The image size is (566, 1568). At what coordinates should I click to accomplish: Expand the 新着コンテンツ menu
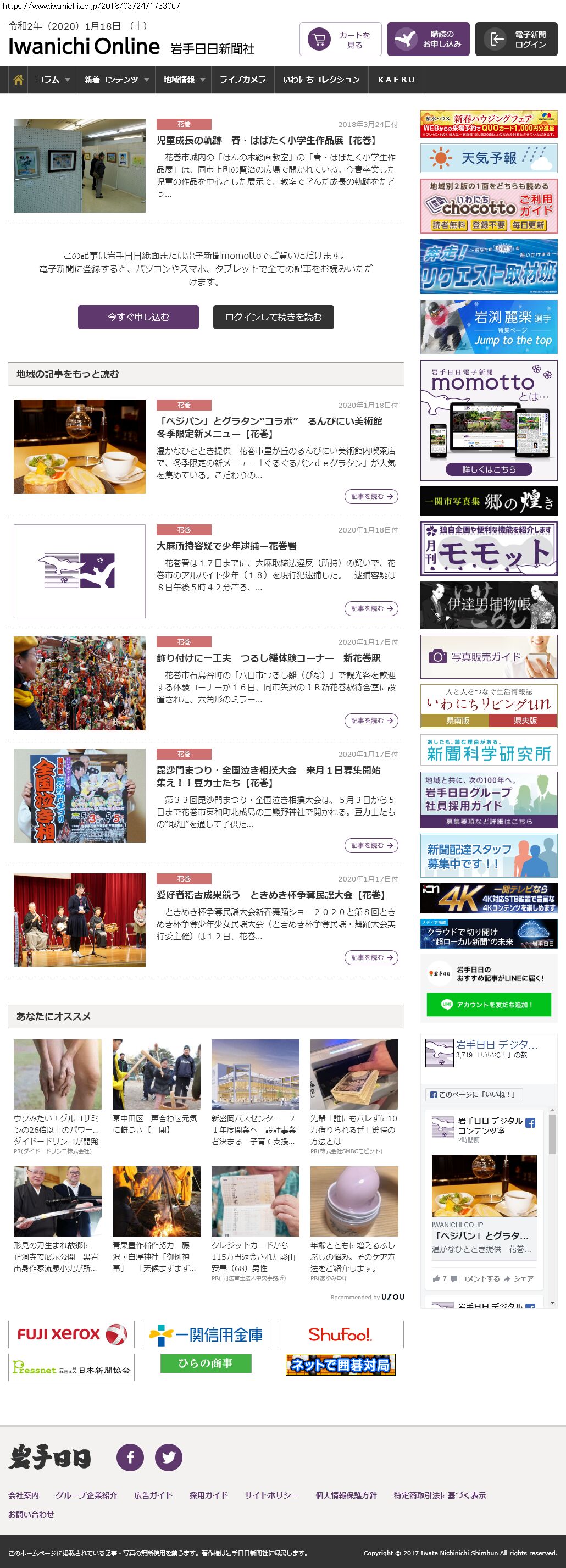(116, 80)
